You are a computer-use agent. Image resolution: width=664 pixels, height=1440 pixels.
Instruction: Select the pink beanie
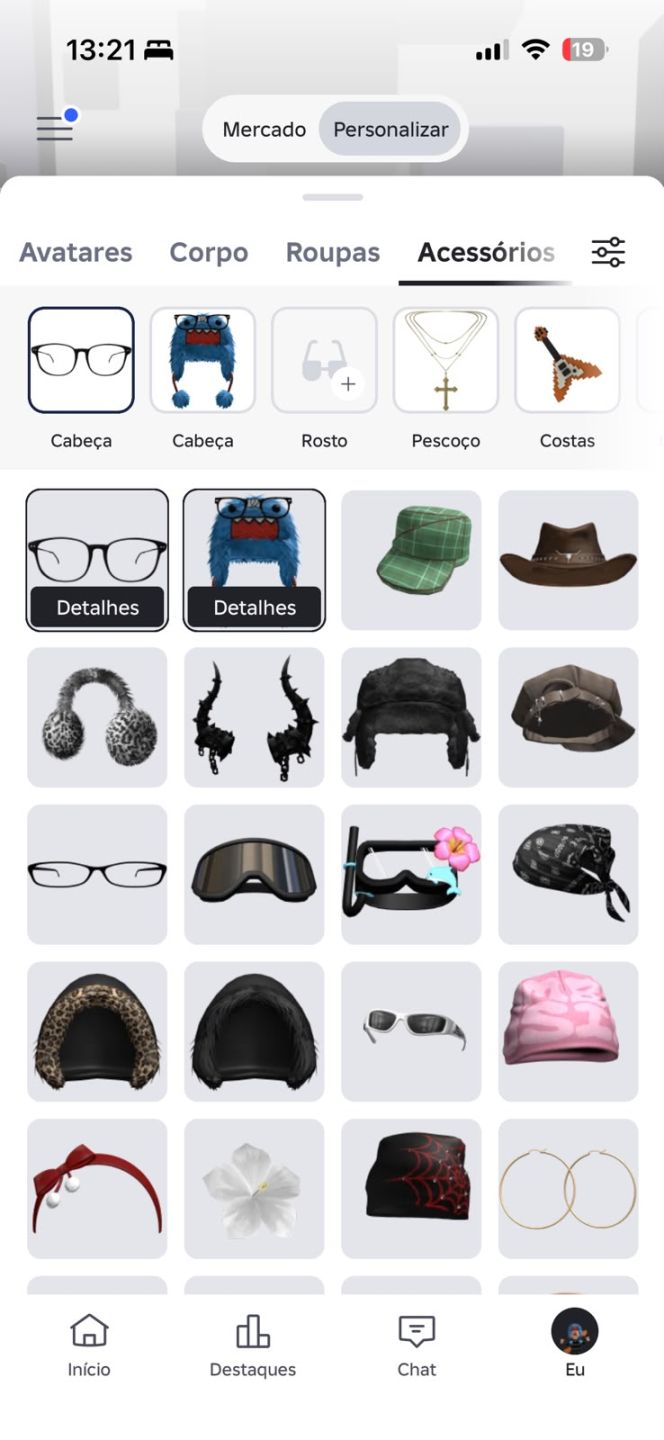click(x=568, y=1031)
